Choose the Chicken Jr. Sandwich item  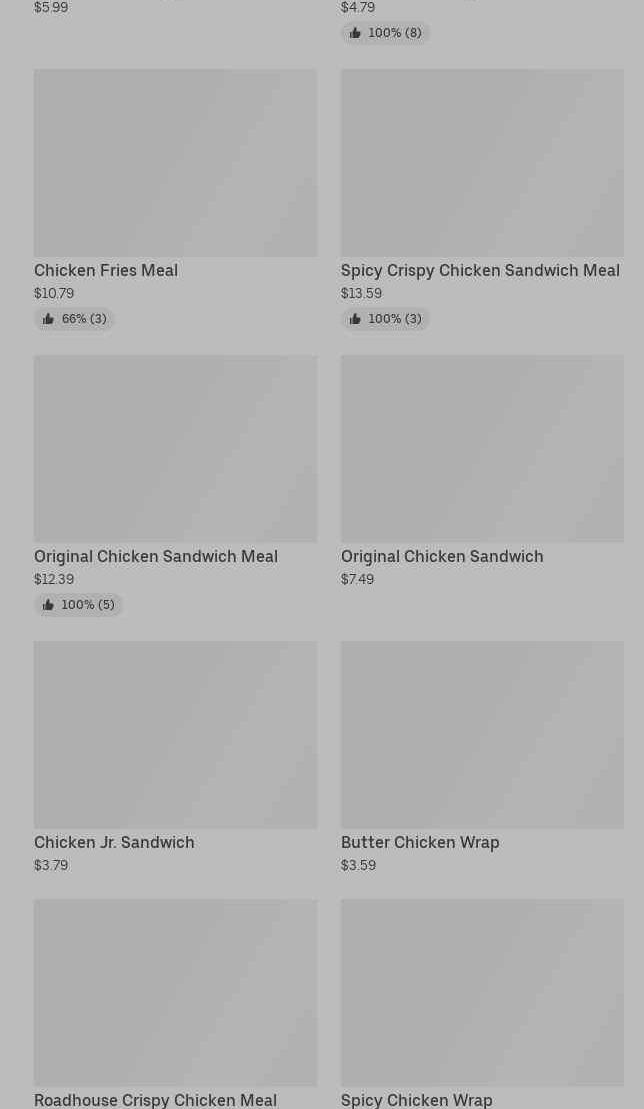pos(175,757)
